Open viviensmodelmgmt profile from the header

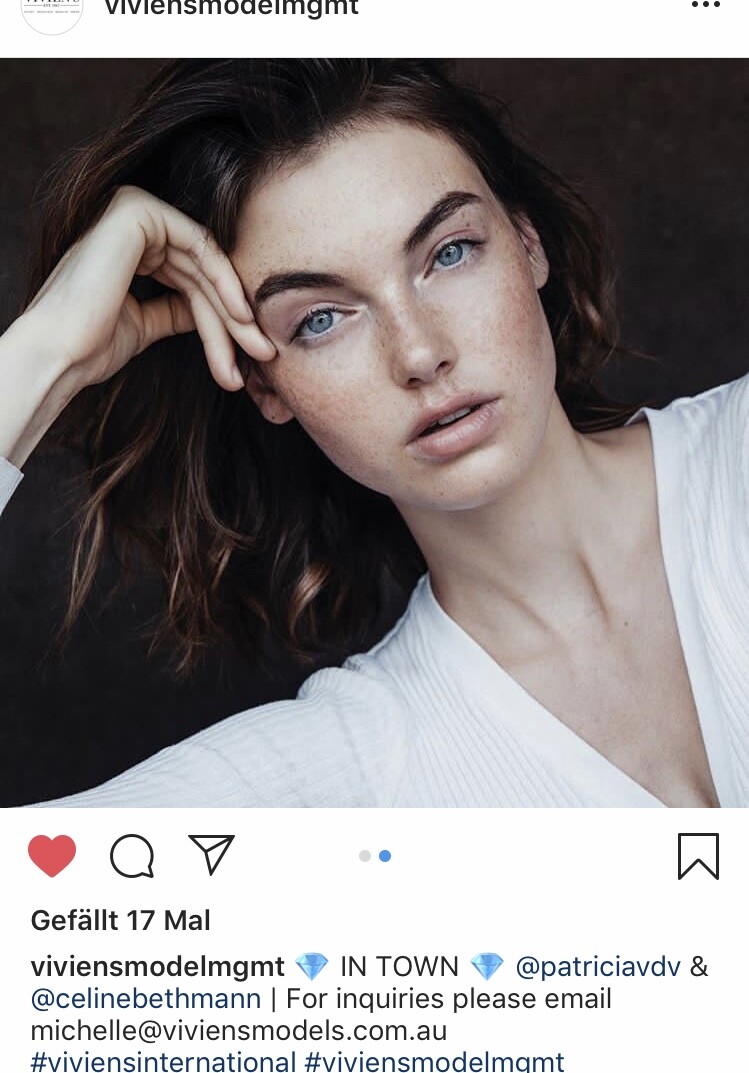pos(231,8)
